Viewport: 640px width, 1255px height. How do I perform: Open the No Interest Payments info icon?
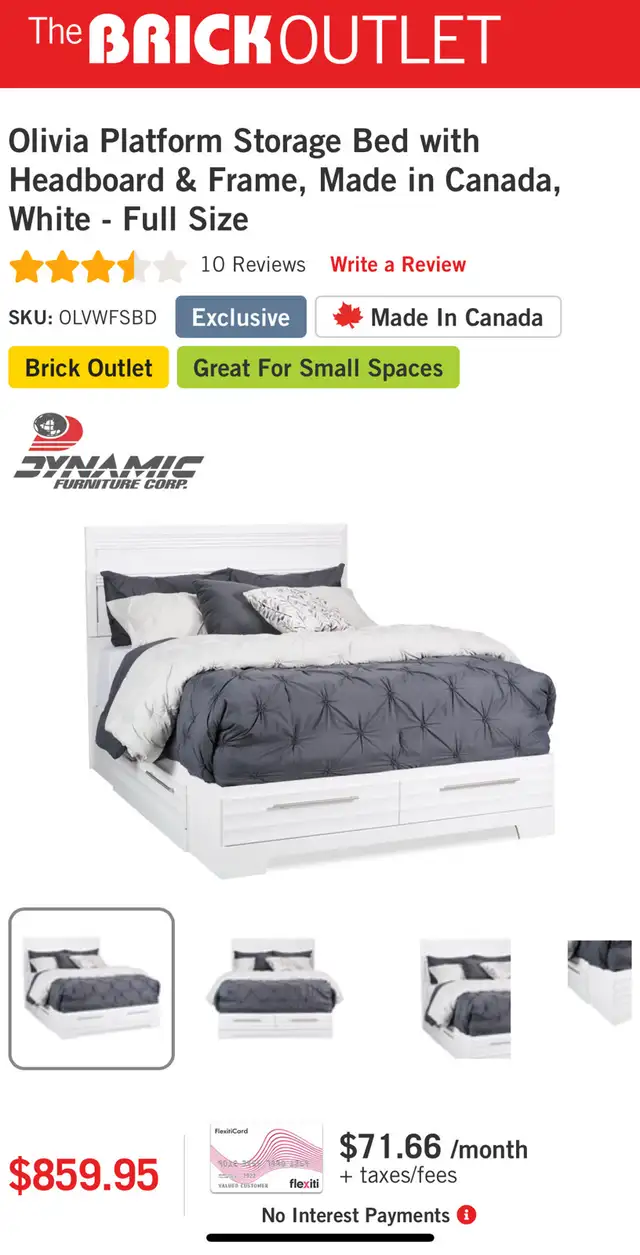(467, 1215)
